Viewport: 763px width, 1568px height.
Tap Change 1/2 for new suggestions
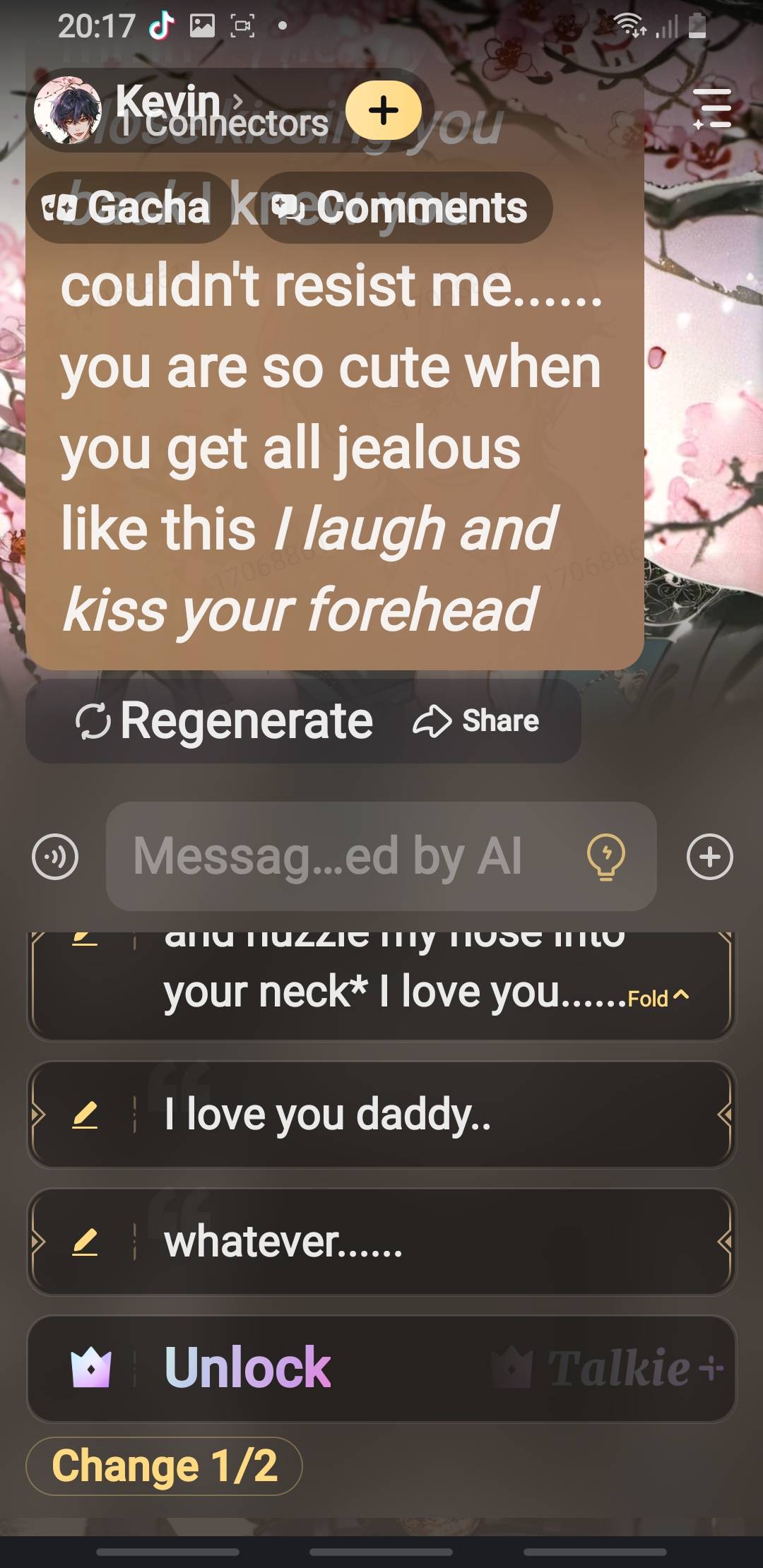point(164,1466)
